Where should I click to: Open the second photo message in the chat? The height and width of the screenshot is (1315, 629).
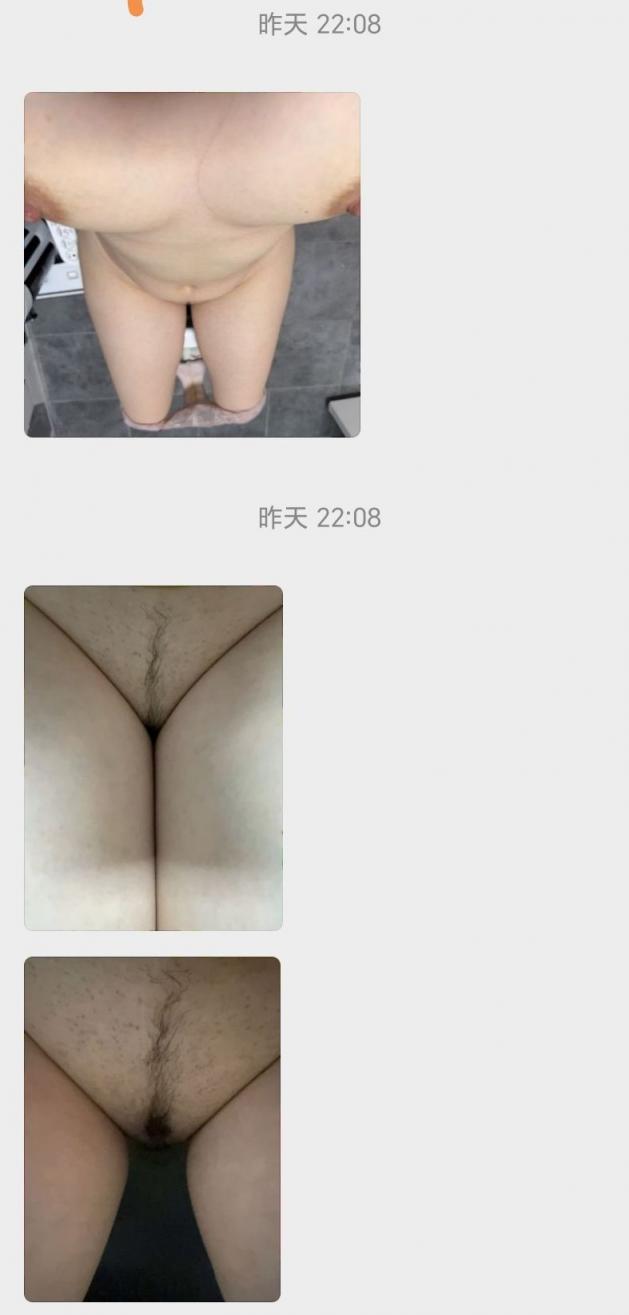pos(153,758)
